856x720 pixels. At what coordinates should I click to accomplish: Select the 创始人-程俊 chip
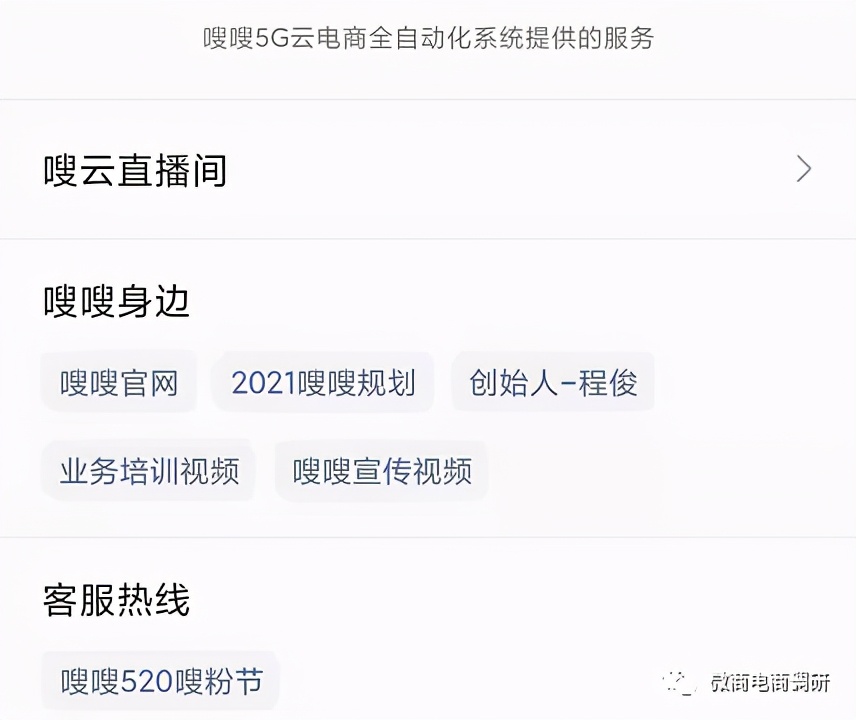553,383
